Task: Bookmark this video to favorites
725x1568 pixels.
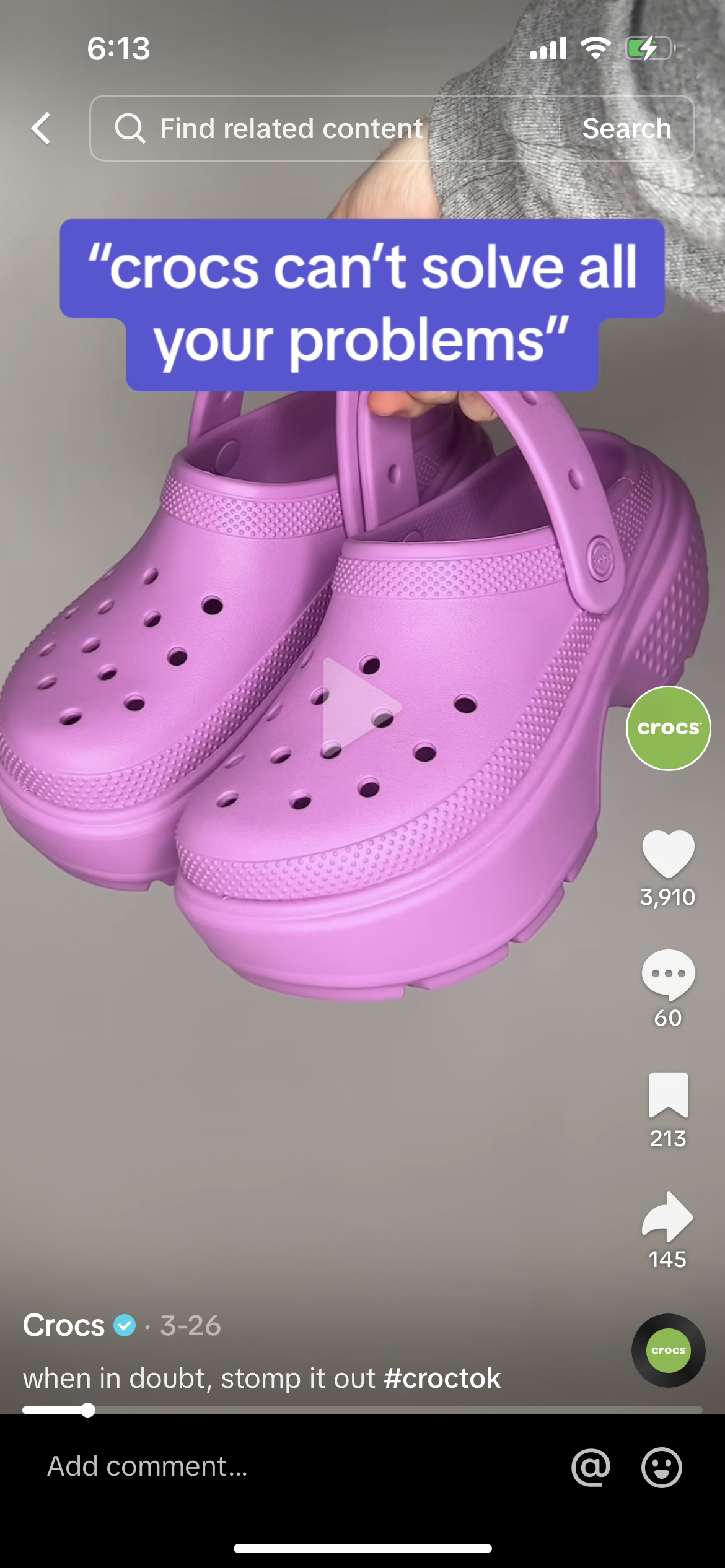Action: tap(668, 1095)
